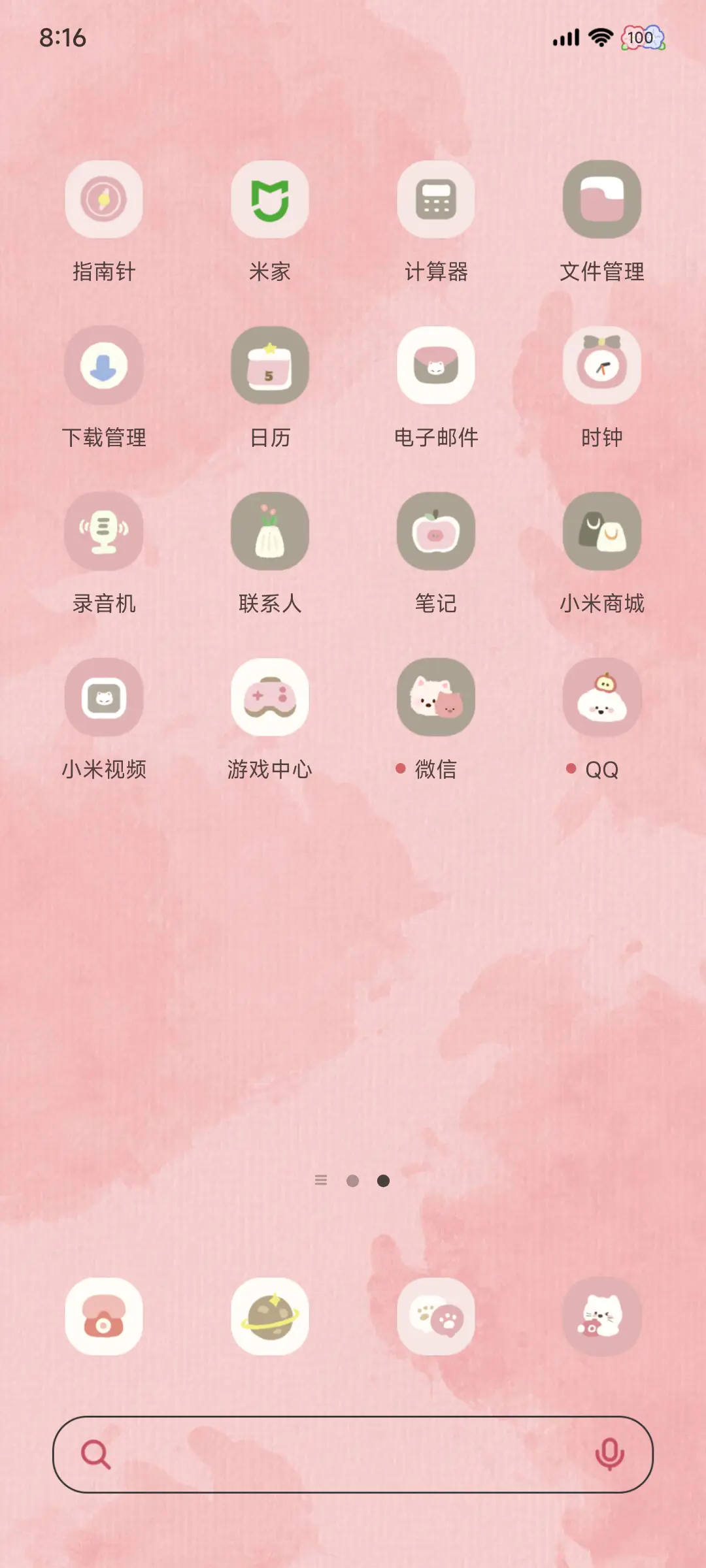706x1568 pixels.
Task: Open the 联系人 contacts app
Action: [270, 531]
